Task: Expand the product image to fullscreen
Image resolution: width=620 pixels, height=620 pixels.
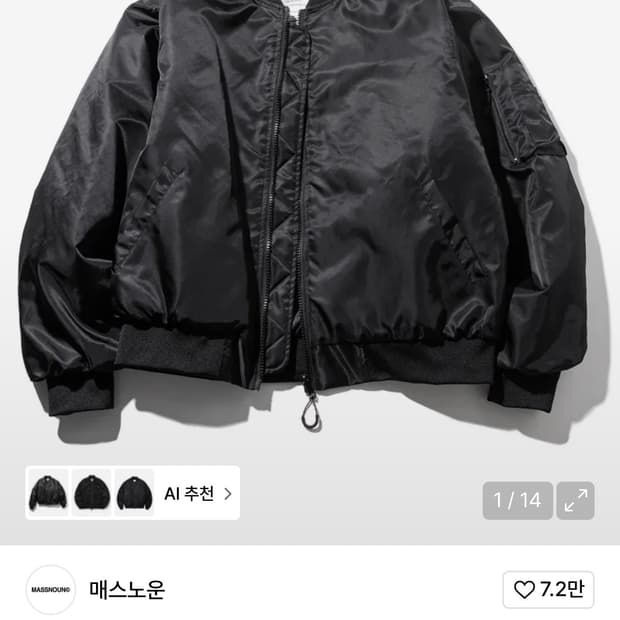Action: click(576, 501)
